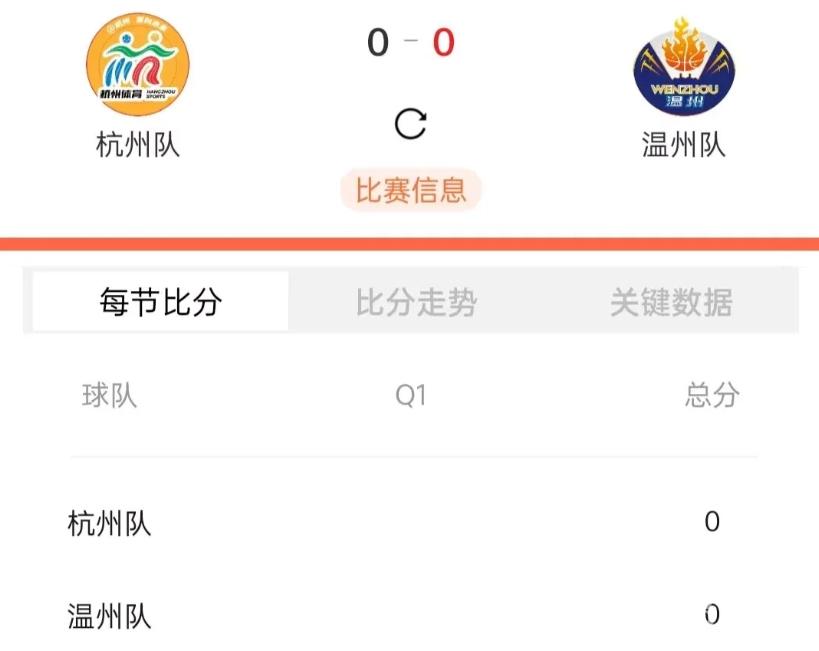Open the 温州队 team logo
Viewport: 819px width, 651px height.
[684, 67]
